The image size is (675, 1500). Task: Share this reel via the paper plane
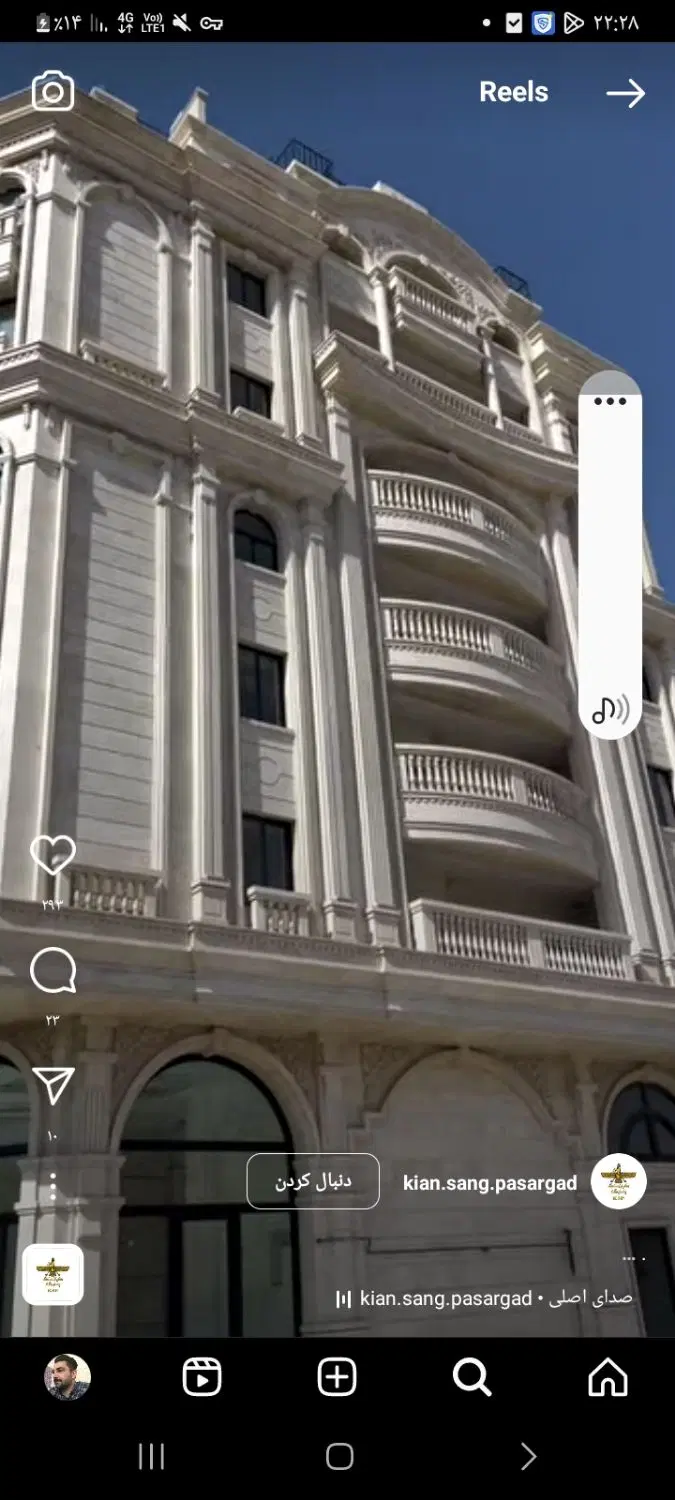[53, 1086]
